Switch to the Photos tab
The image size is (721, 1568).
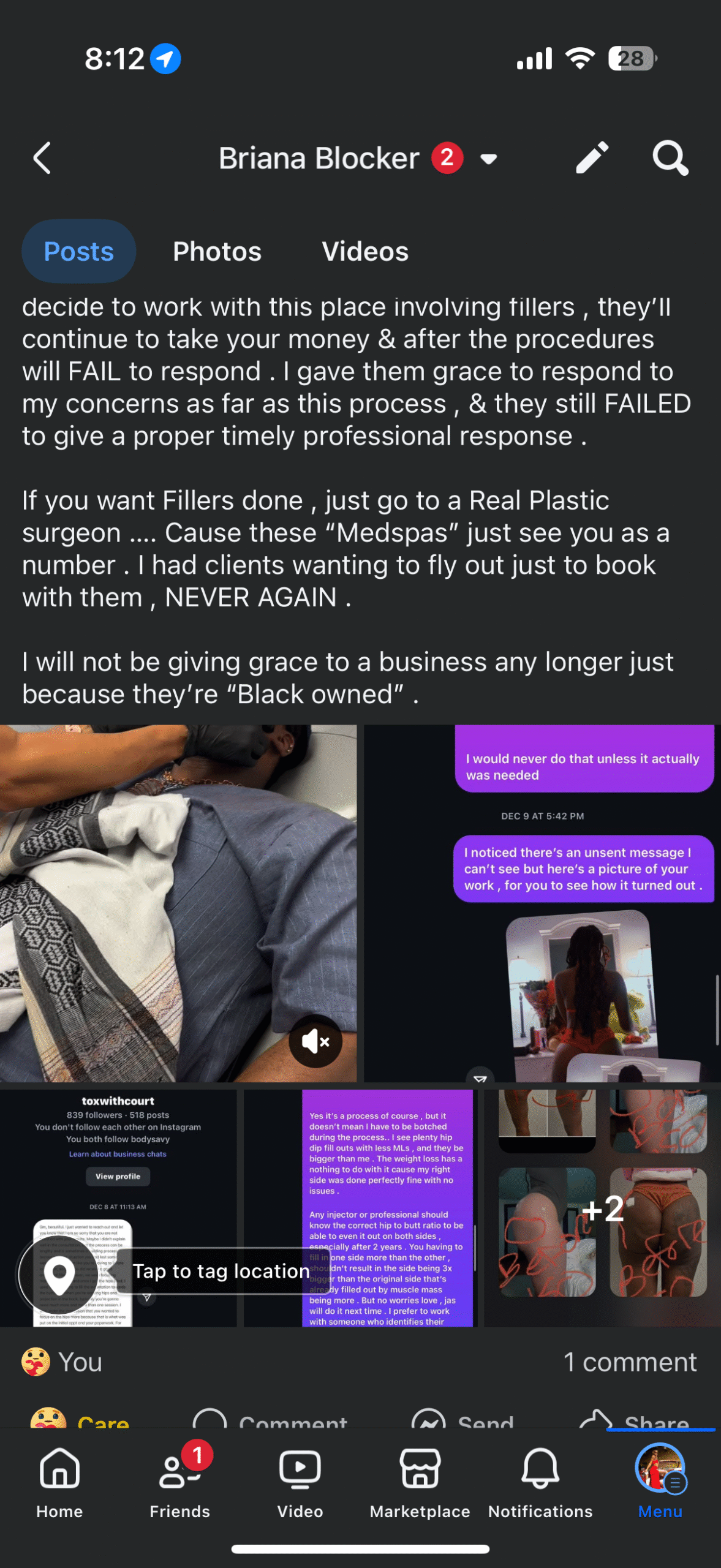pyautogui.click(x=217, y=251)
